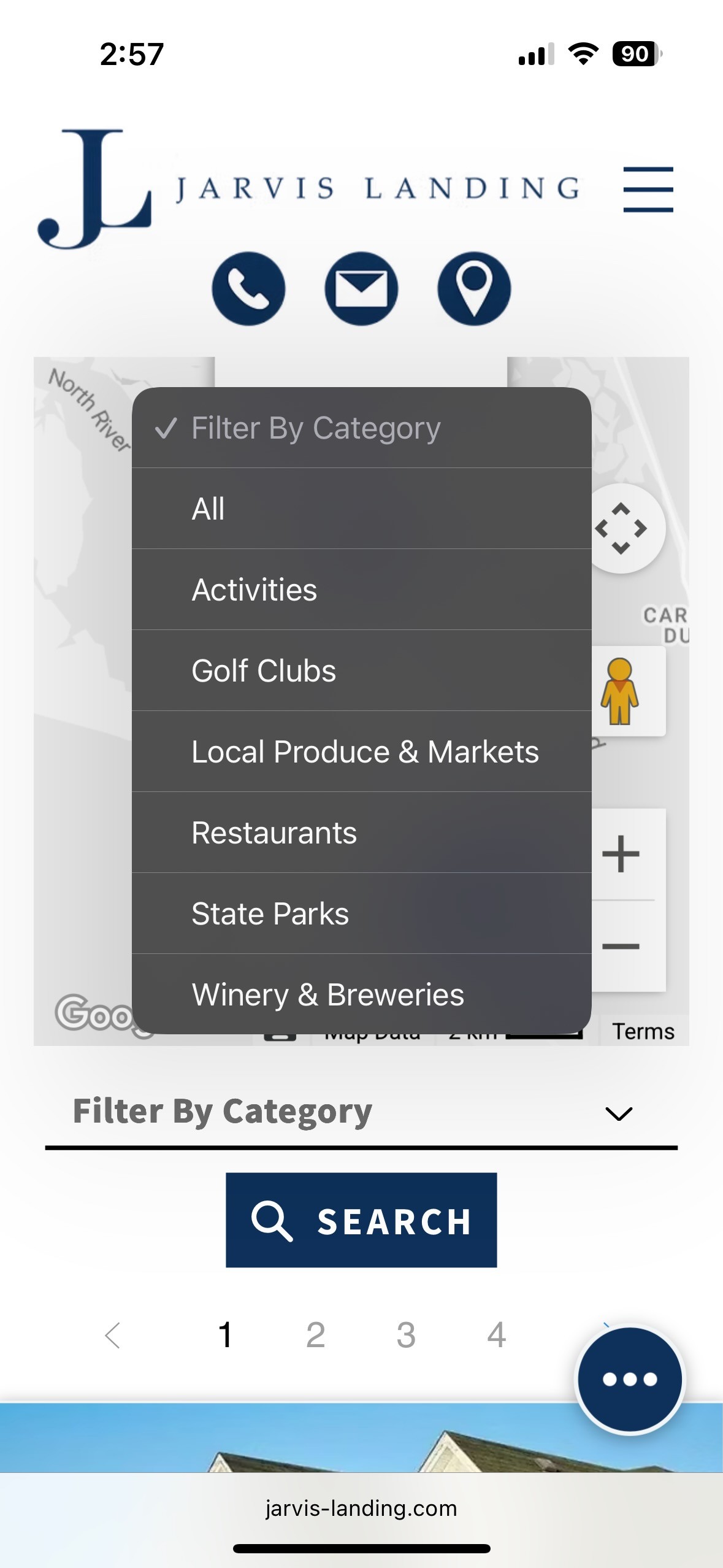Open page 4 of results
The height and width of the screenshot is (1568, 723).
(x=496, y=1335)
